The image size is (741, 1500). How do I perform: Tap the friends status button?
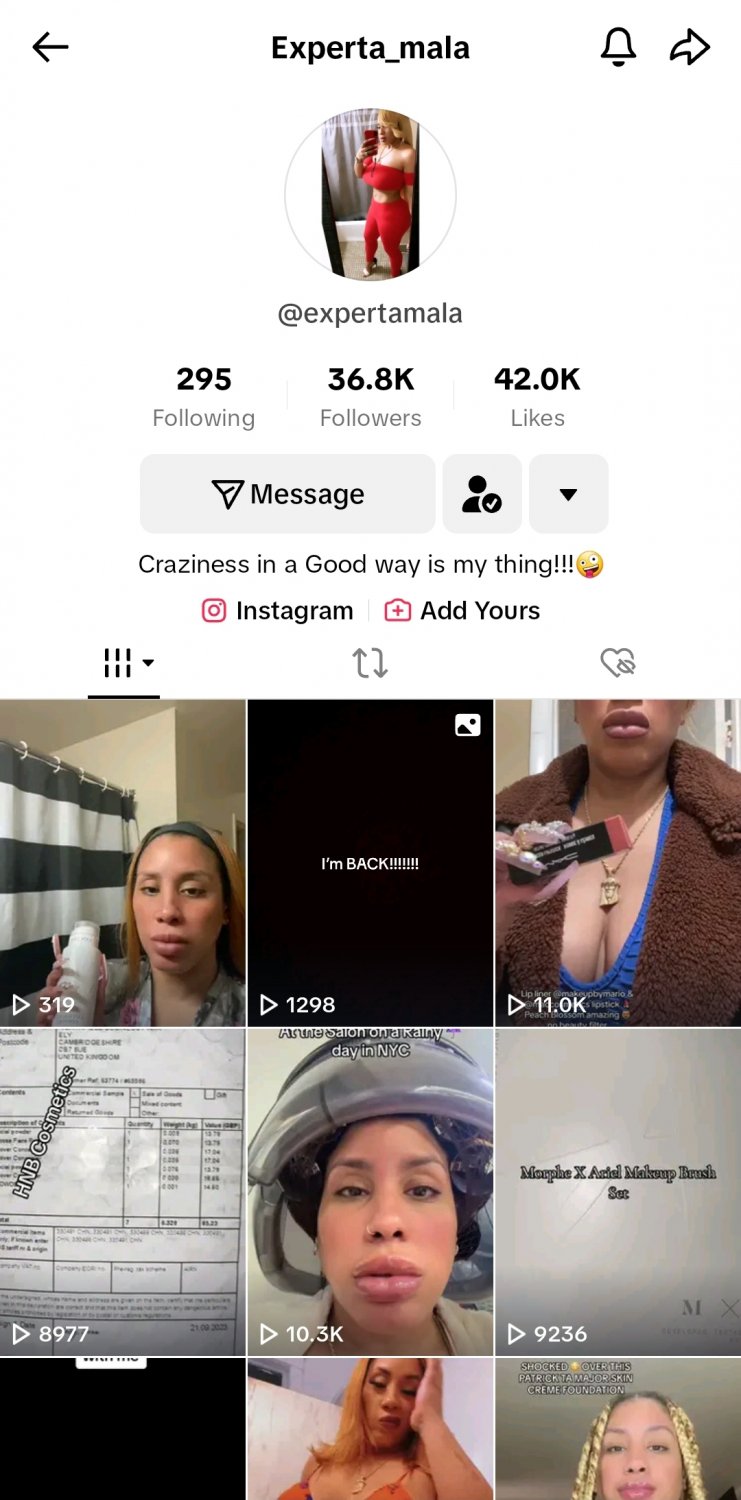coord(482,494)
